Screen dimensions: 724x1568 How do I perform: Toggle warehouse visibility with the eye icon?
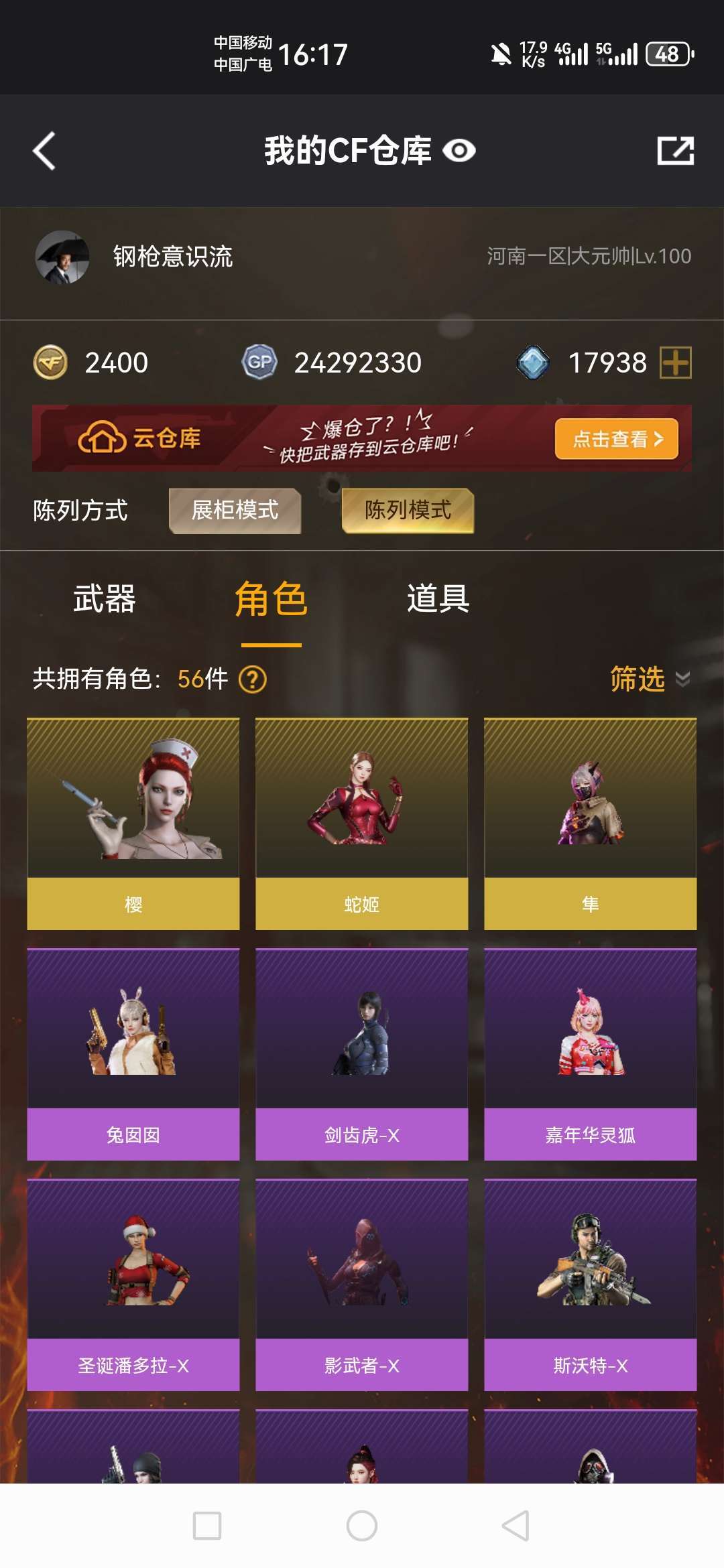point(459,151)
